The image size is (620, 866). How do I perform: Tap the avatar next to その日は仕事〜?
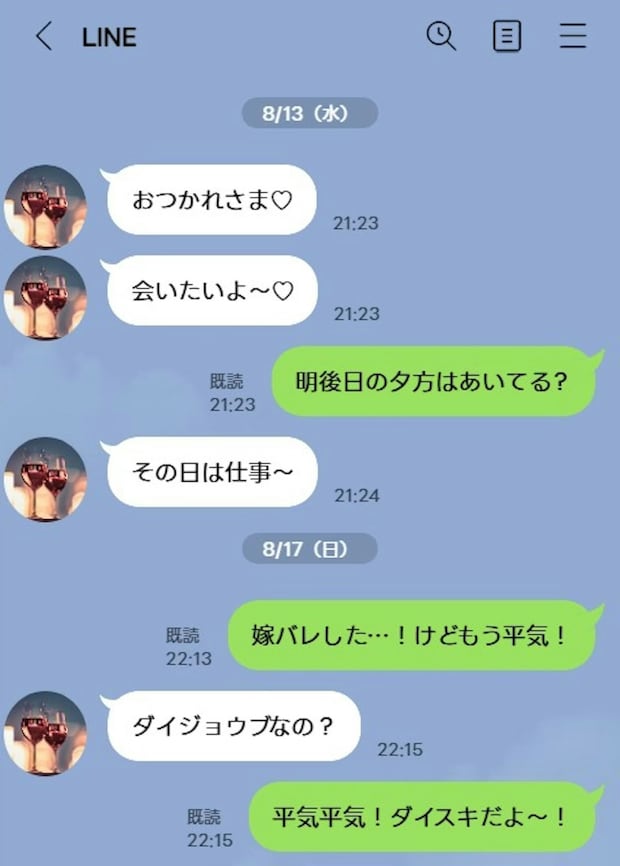(46, 478)
